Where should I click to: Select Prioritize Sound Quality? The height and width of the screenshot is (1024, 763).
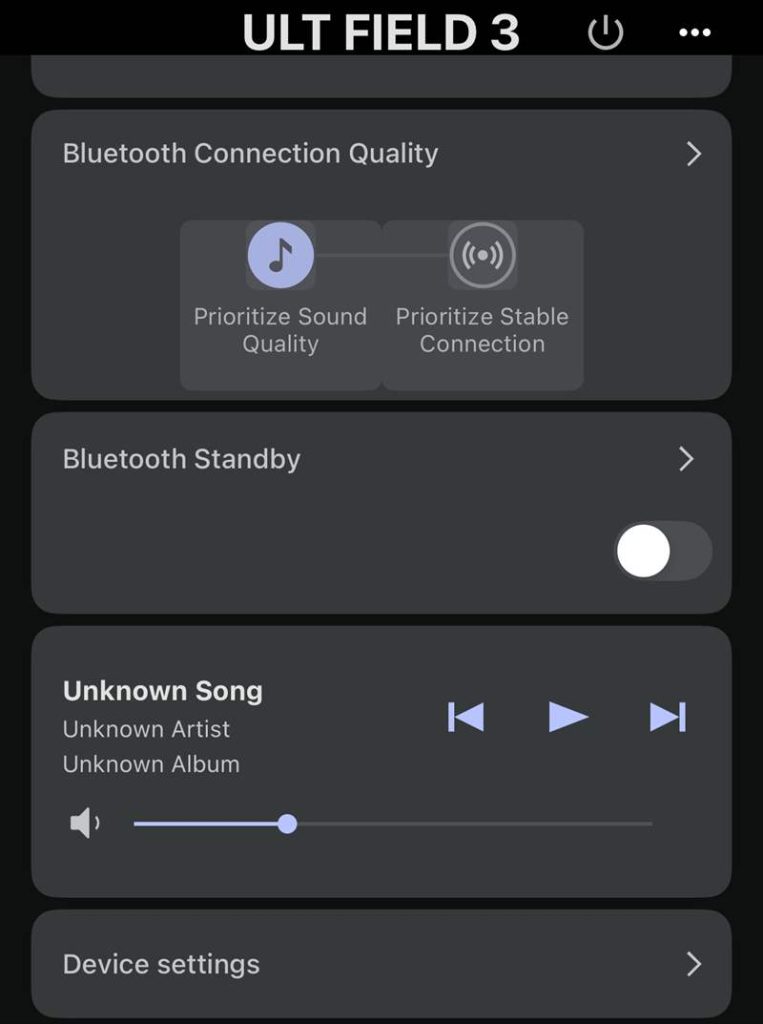pyautogui.click(x=281, y=256)
